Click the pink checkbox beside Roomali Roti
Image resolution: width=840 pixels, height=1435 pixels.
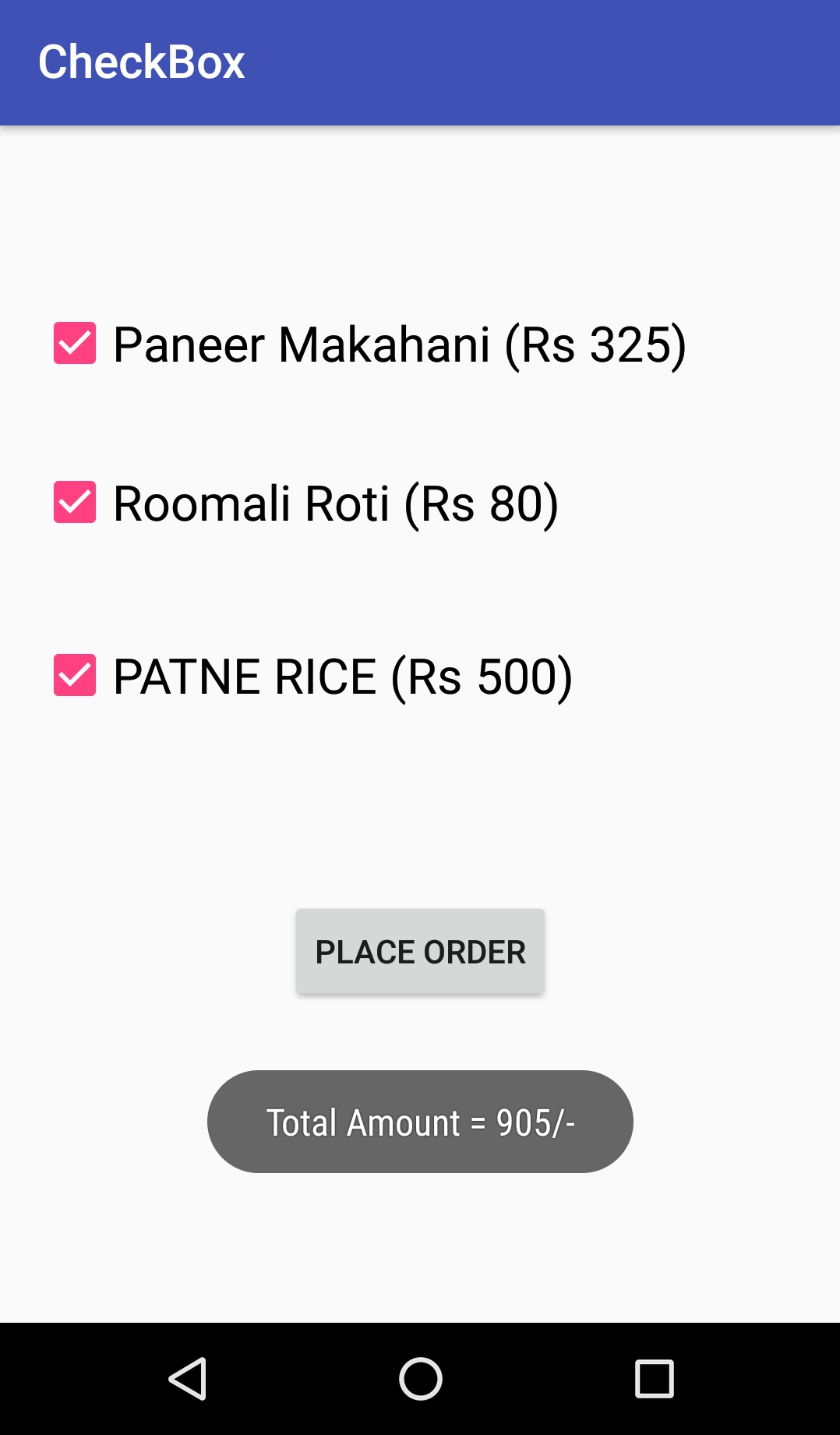(74, 502)
